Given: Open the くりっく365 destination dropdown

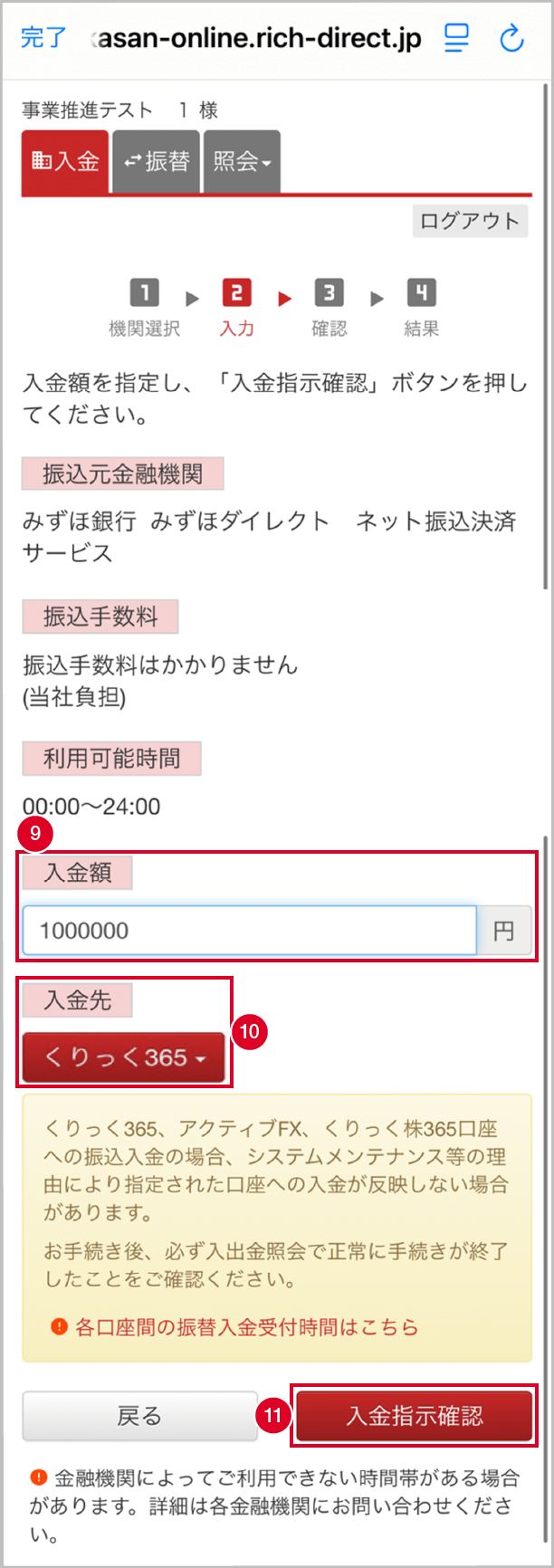Looking at the screenshot, I should pos(123,1057).
